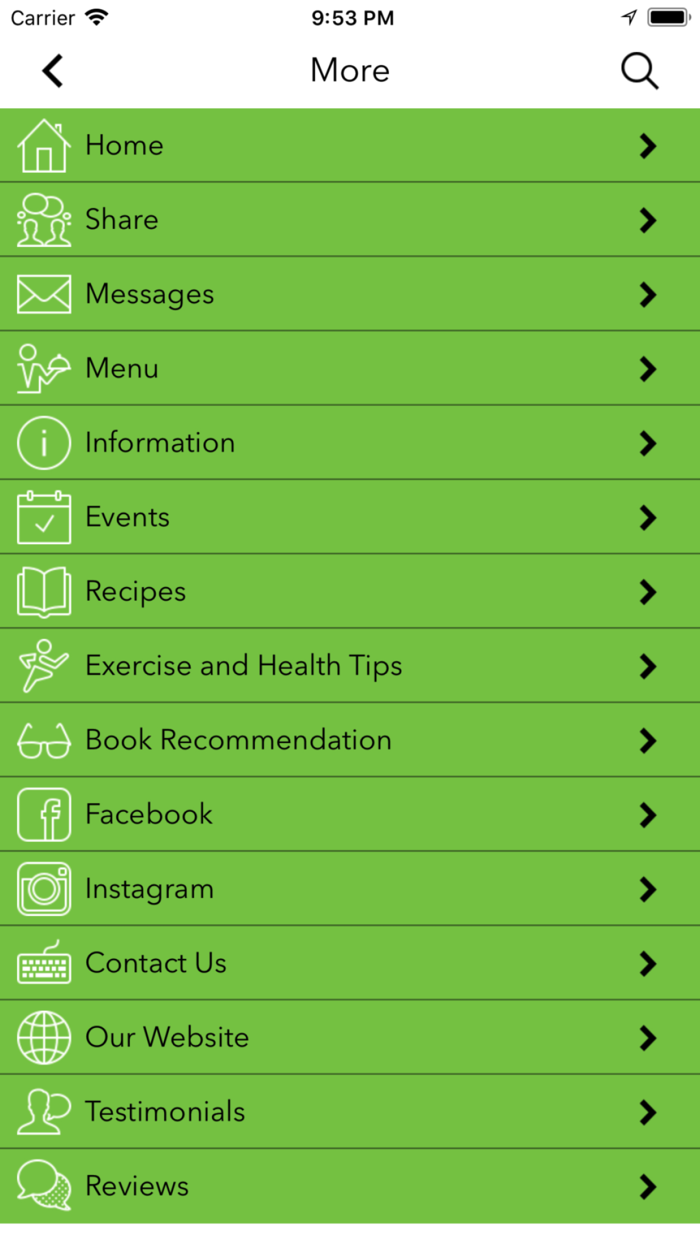Image resolution: width=700 pixels, height=1244 pixels.
Task: Open Messages
Action: (x=350, y=294)
